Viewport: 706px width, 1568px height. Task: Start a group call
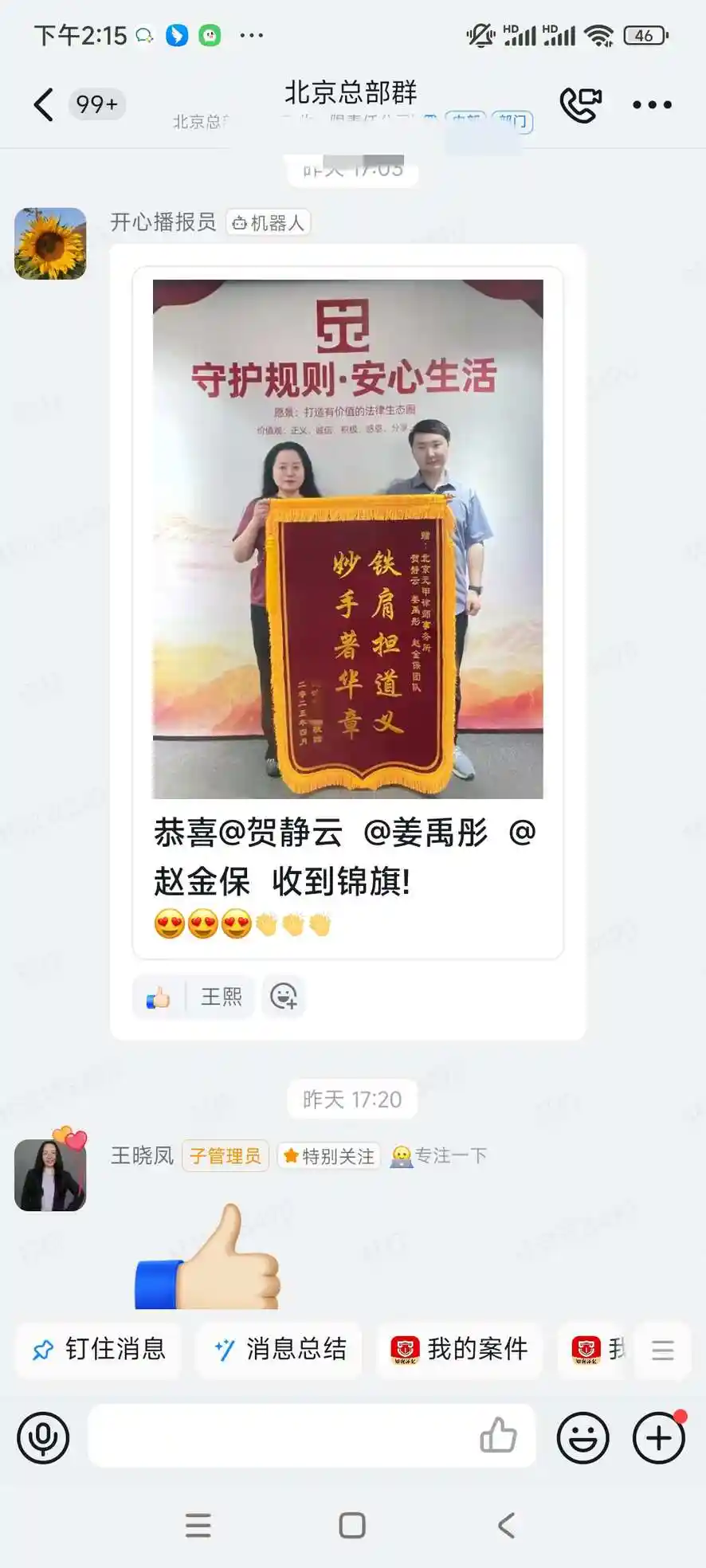pos(580,104)
